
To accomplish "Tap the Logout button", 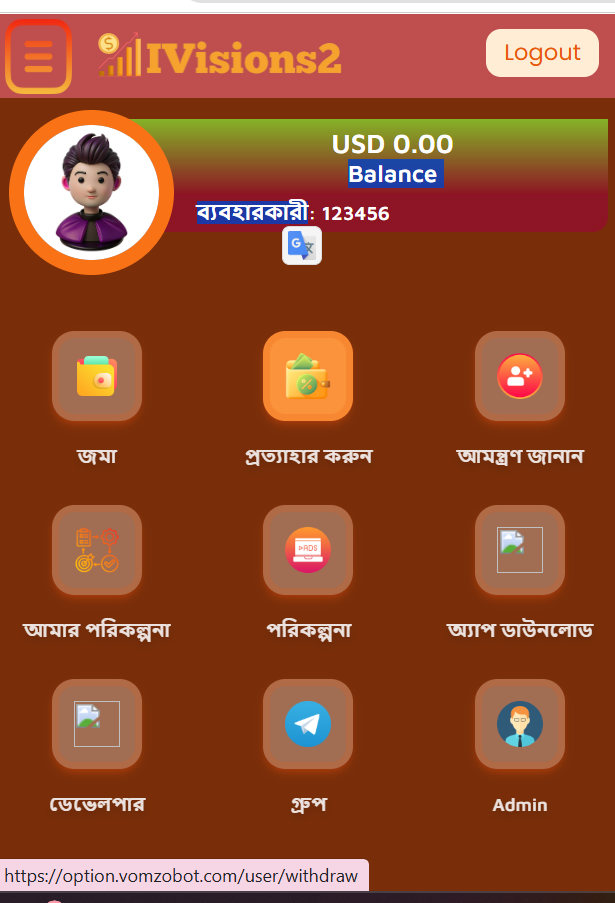I will (542, 53).
